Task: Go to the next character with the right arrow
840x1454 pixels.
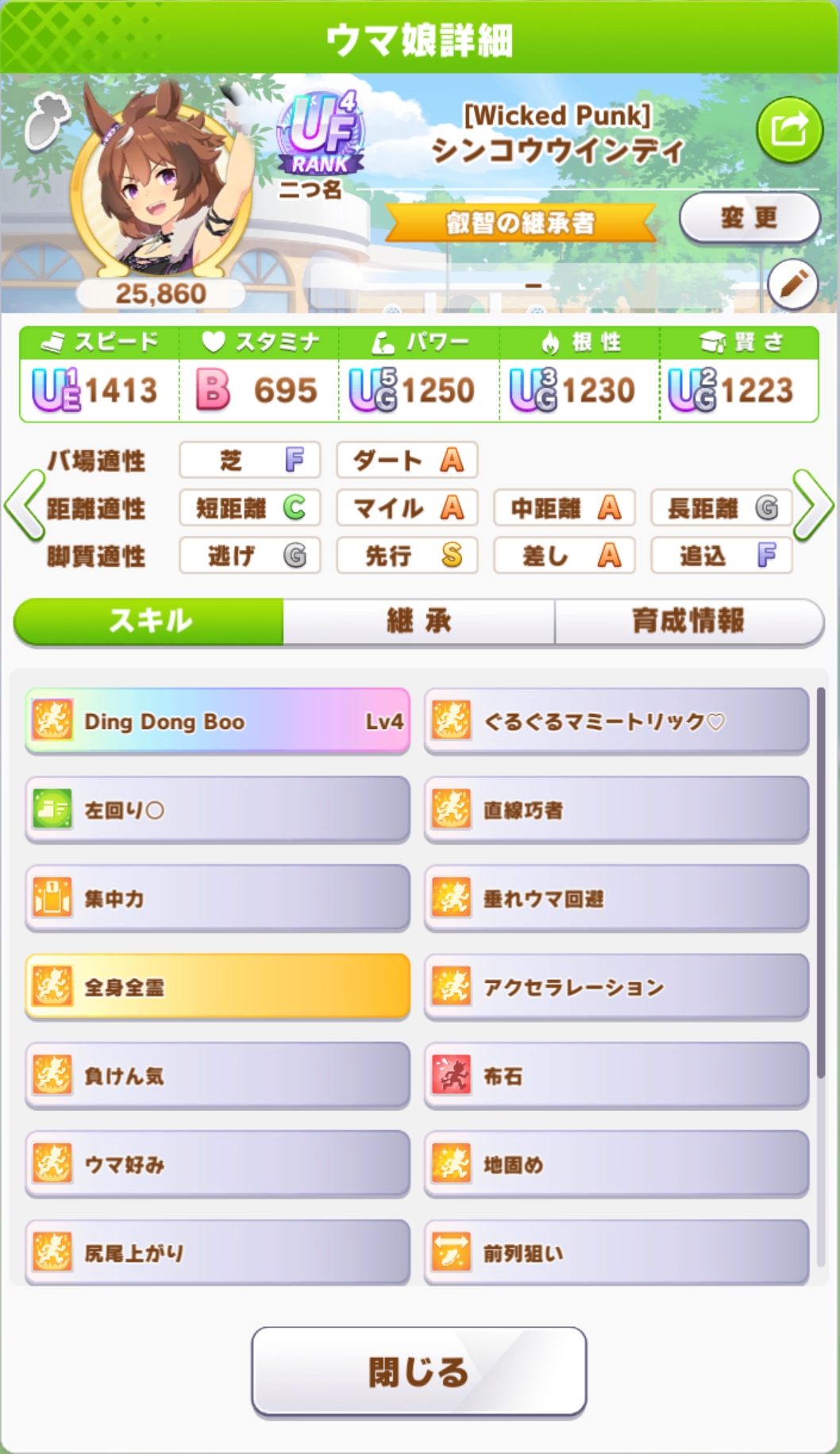Action: tap(813, 505)
